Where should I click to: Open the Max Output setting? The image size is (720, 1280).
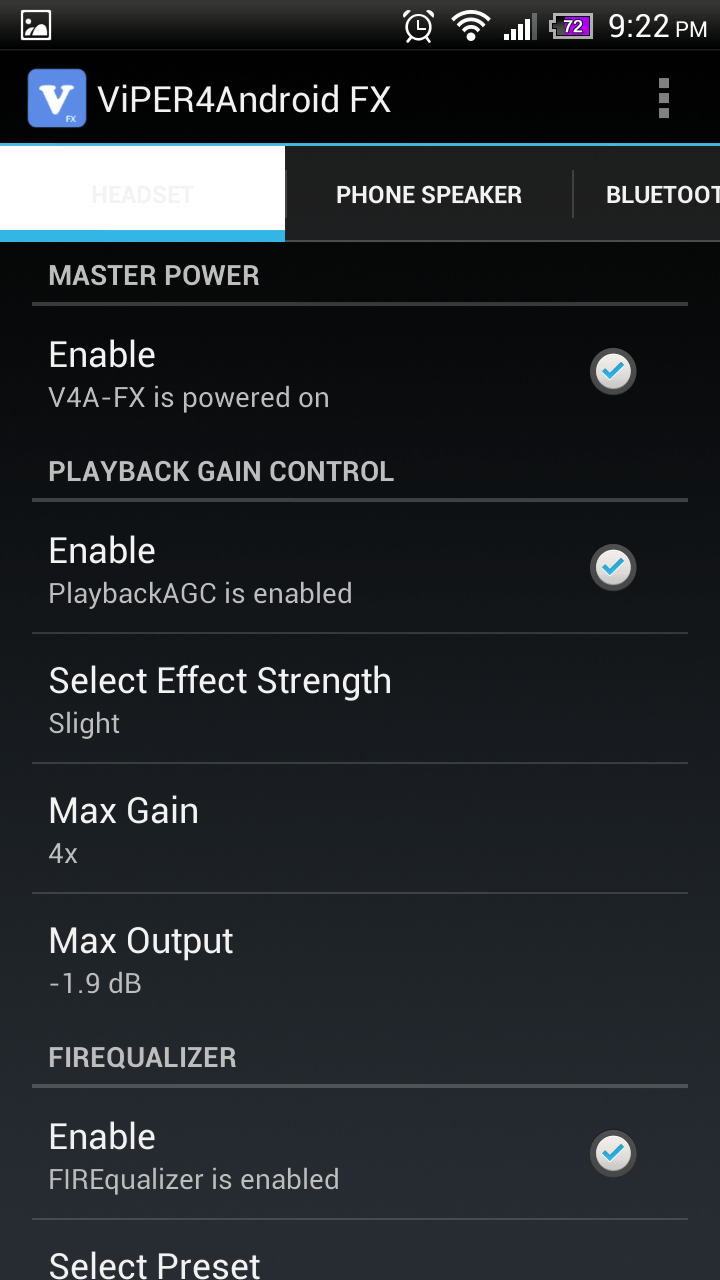pyautogui.click(x=360, y=959)
